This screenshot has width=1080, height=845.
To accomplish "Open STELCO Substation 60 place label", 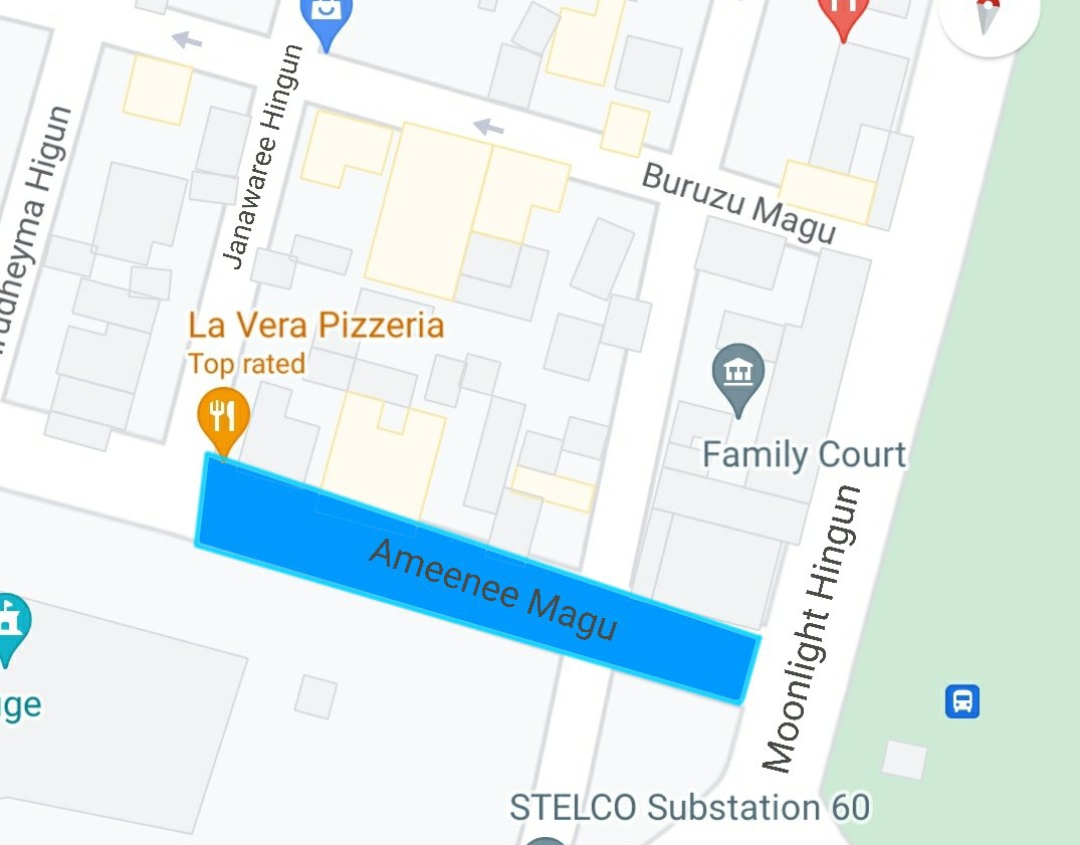I will pos(689,808).
